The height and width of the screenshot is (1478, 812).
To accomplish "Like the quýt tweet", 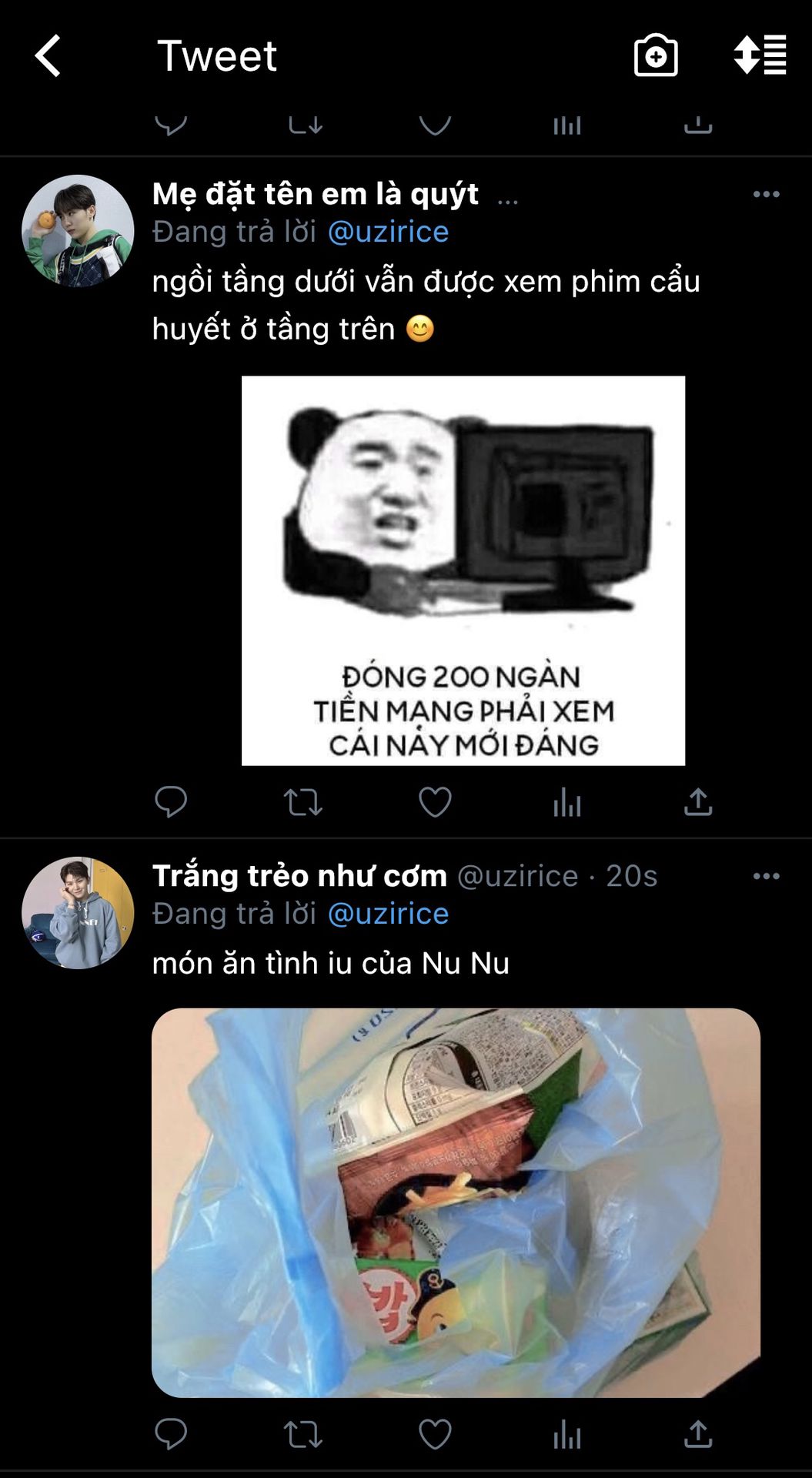I will tap(435, 802).
